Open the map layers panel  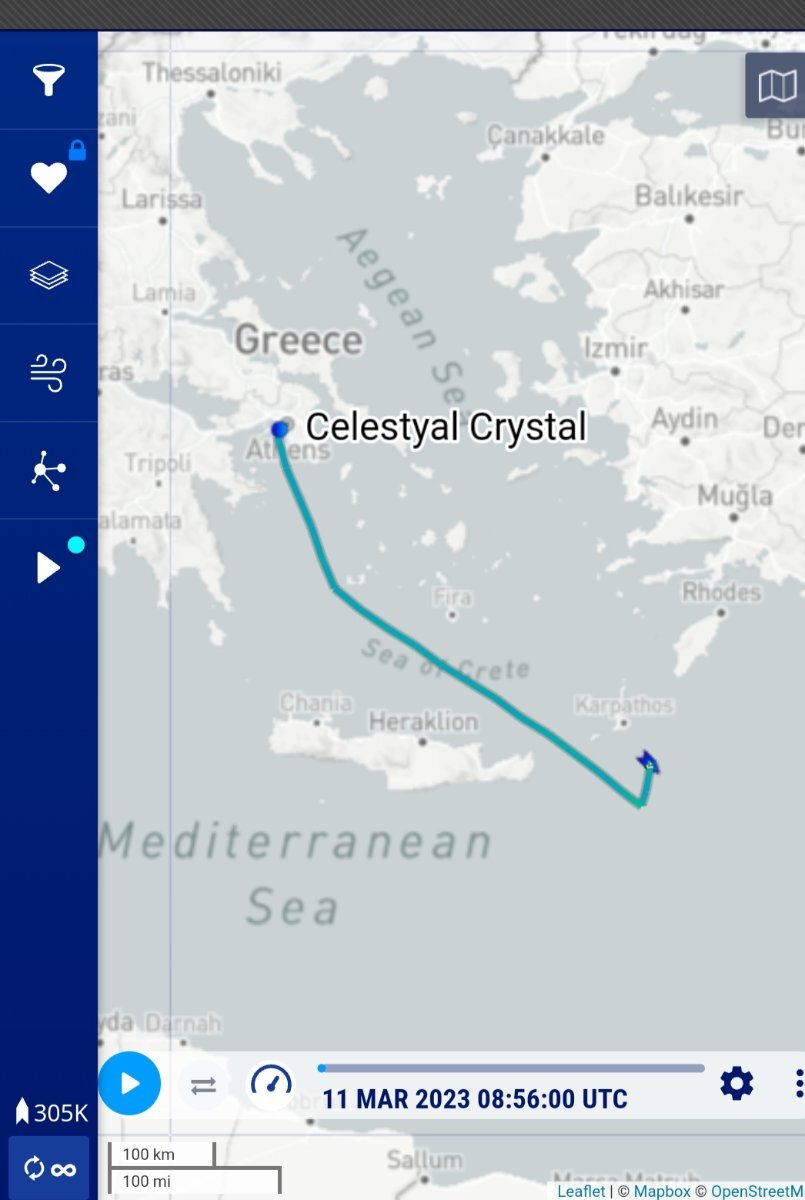point(48,275)
